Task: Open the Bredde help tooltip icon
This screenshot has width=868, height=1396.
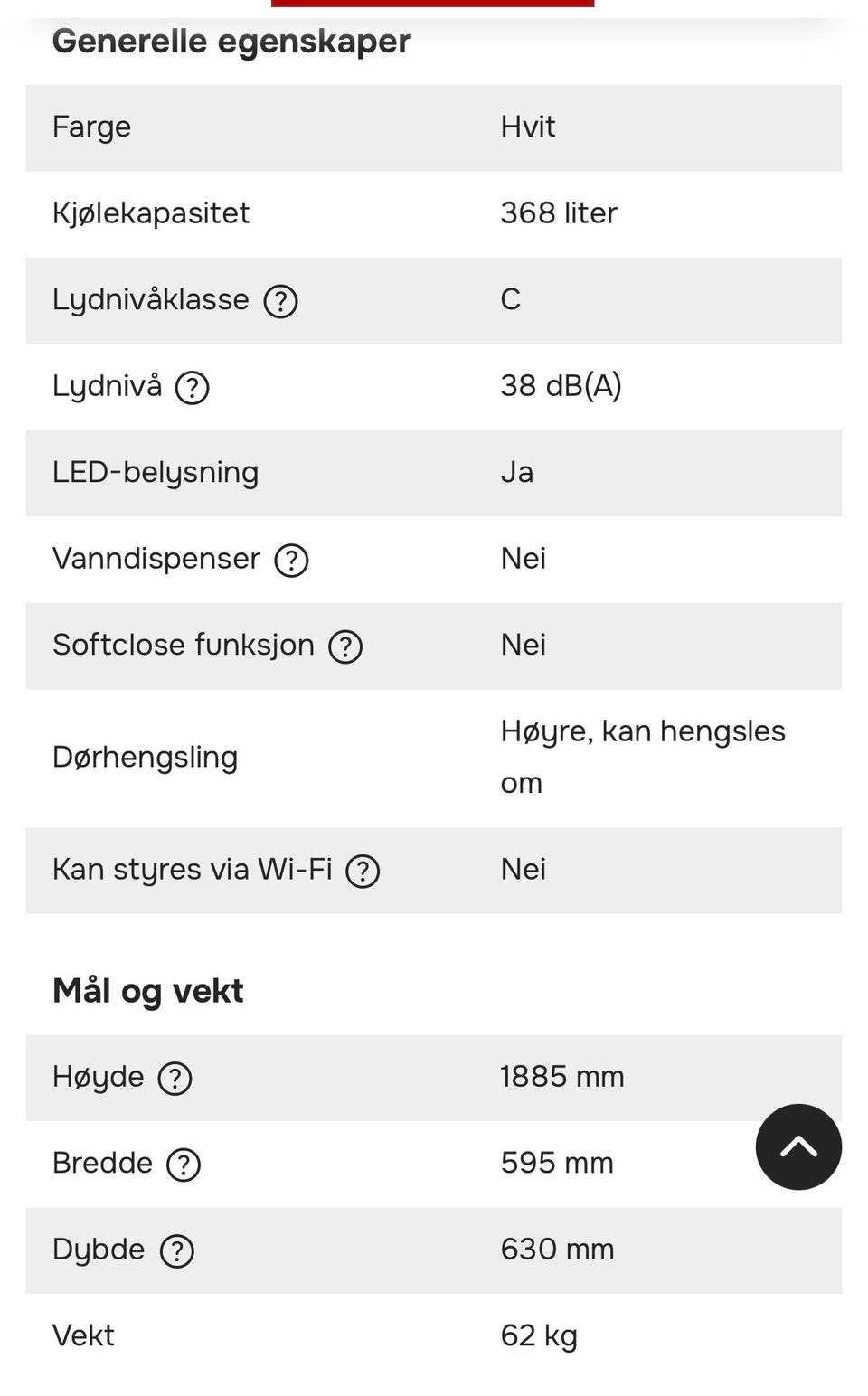Action: point(184,1165)
